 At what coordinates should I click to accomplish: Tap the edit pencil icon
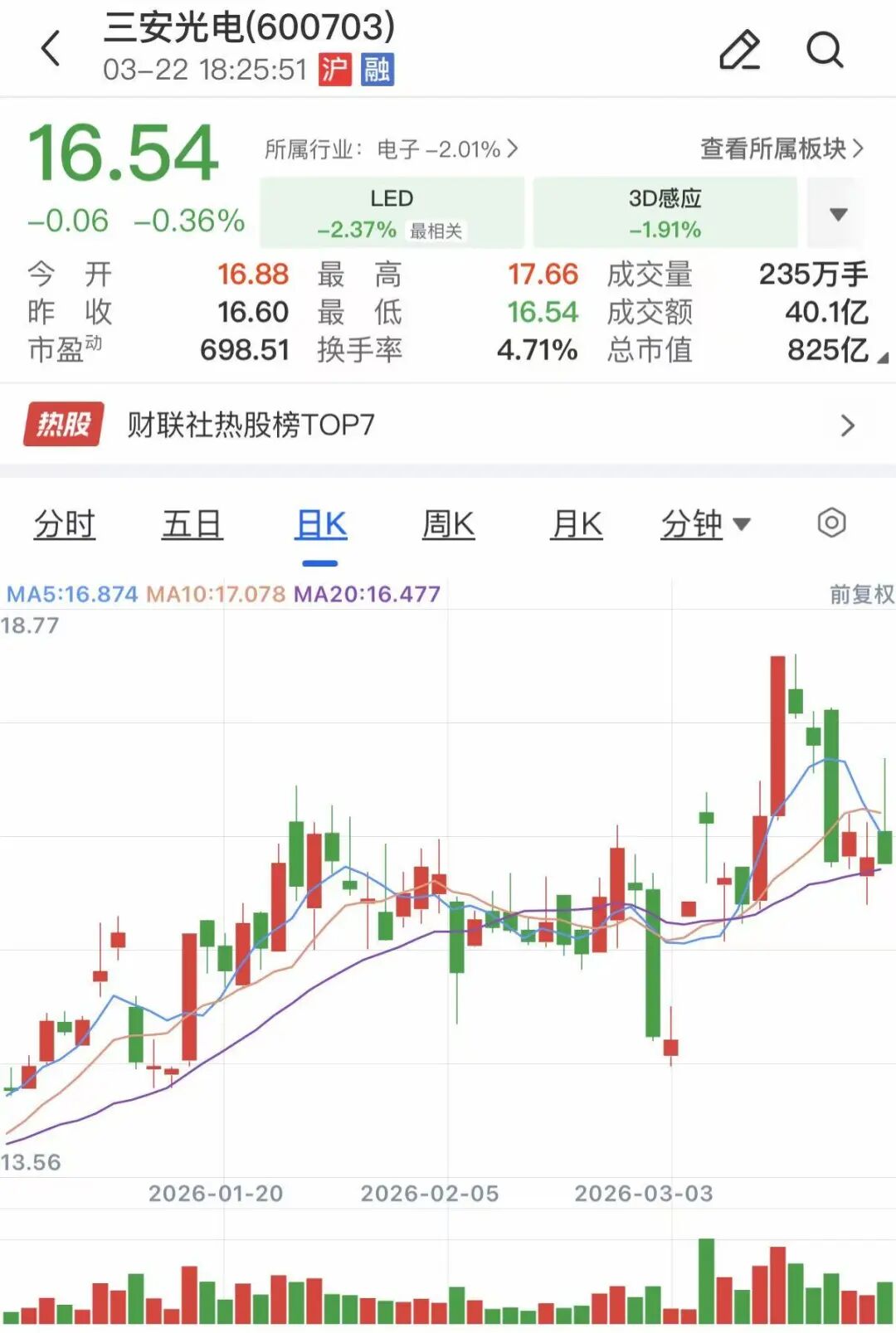pos(739,50)
